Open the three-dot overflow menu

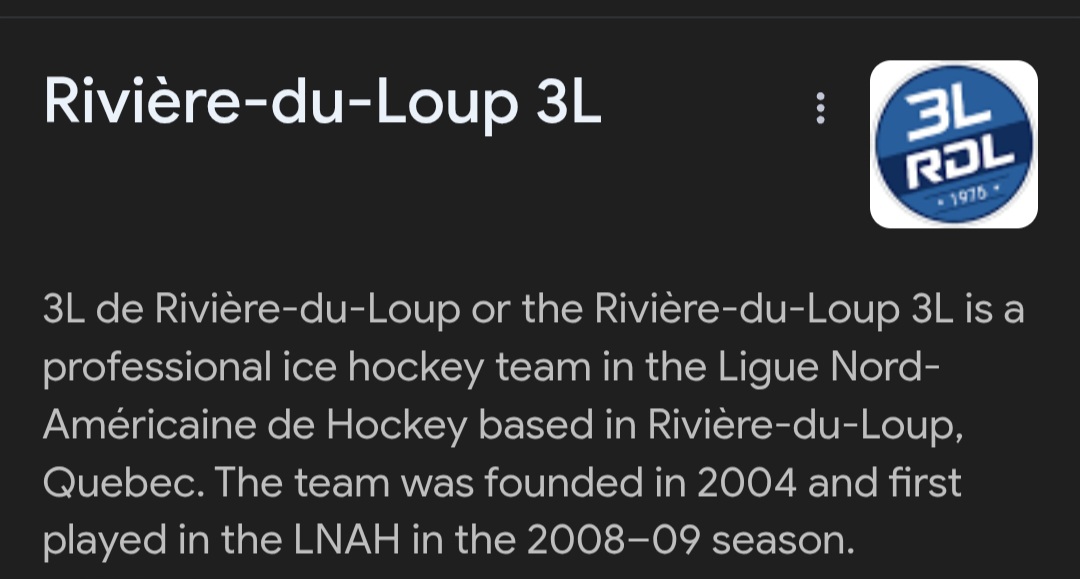coord(820,108)
